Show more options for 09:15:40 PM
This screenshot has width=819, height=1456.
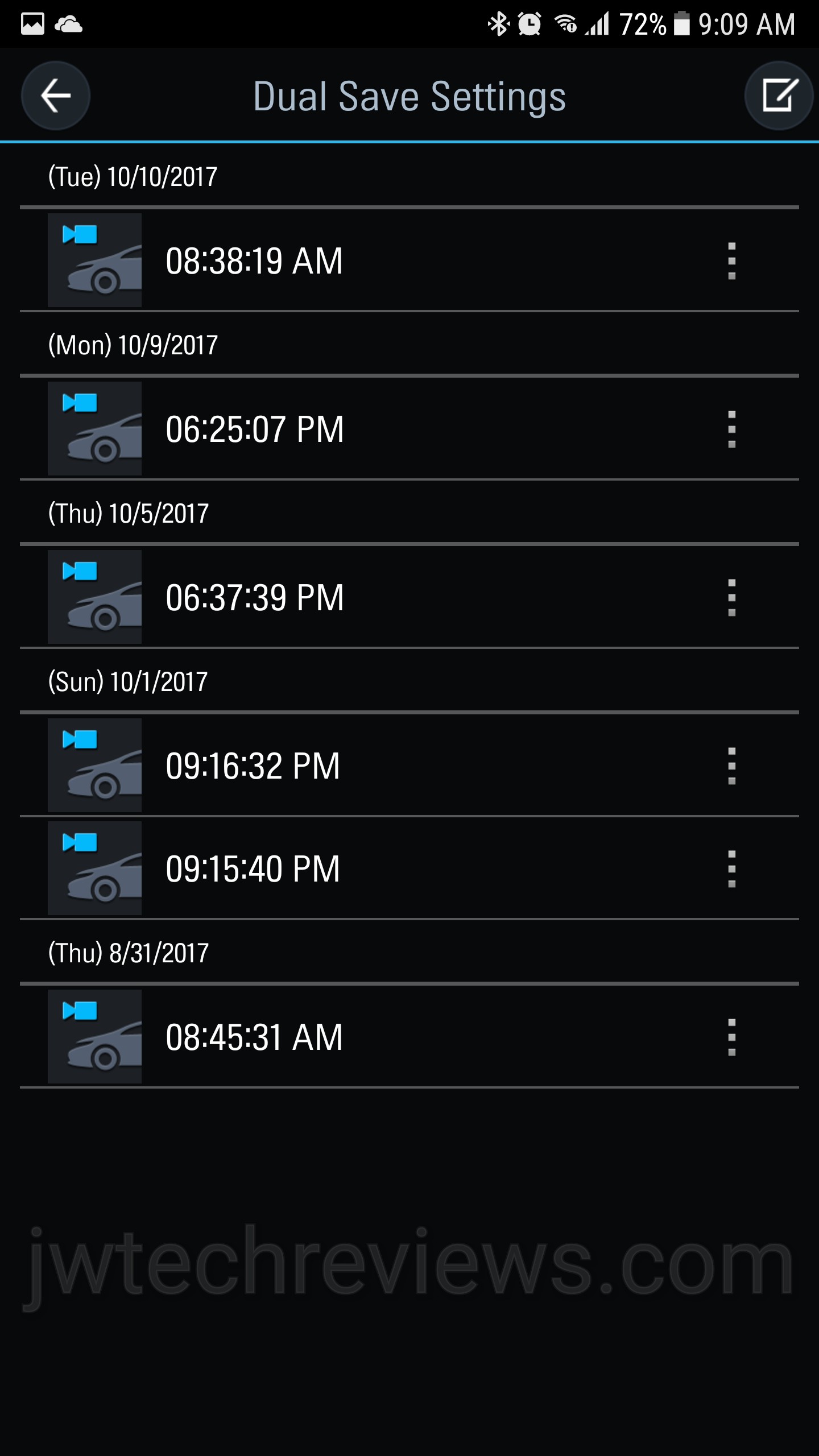click(732, 869)
